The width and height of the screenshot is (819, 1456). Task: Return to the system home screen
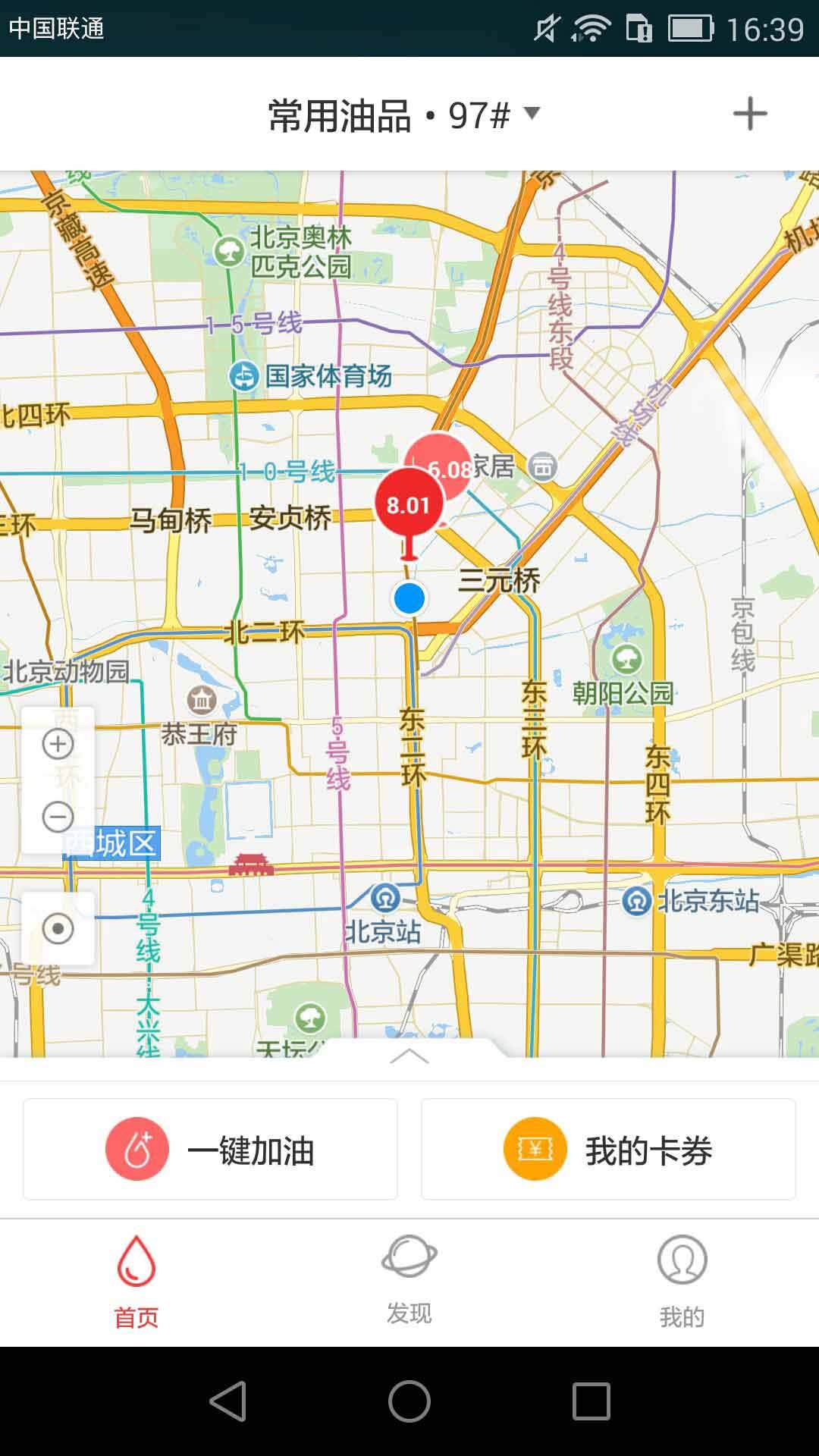coord(409,1401)
